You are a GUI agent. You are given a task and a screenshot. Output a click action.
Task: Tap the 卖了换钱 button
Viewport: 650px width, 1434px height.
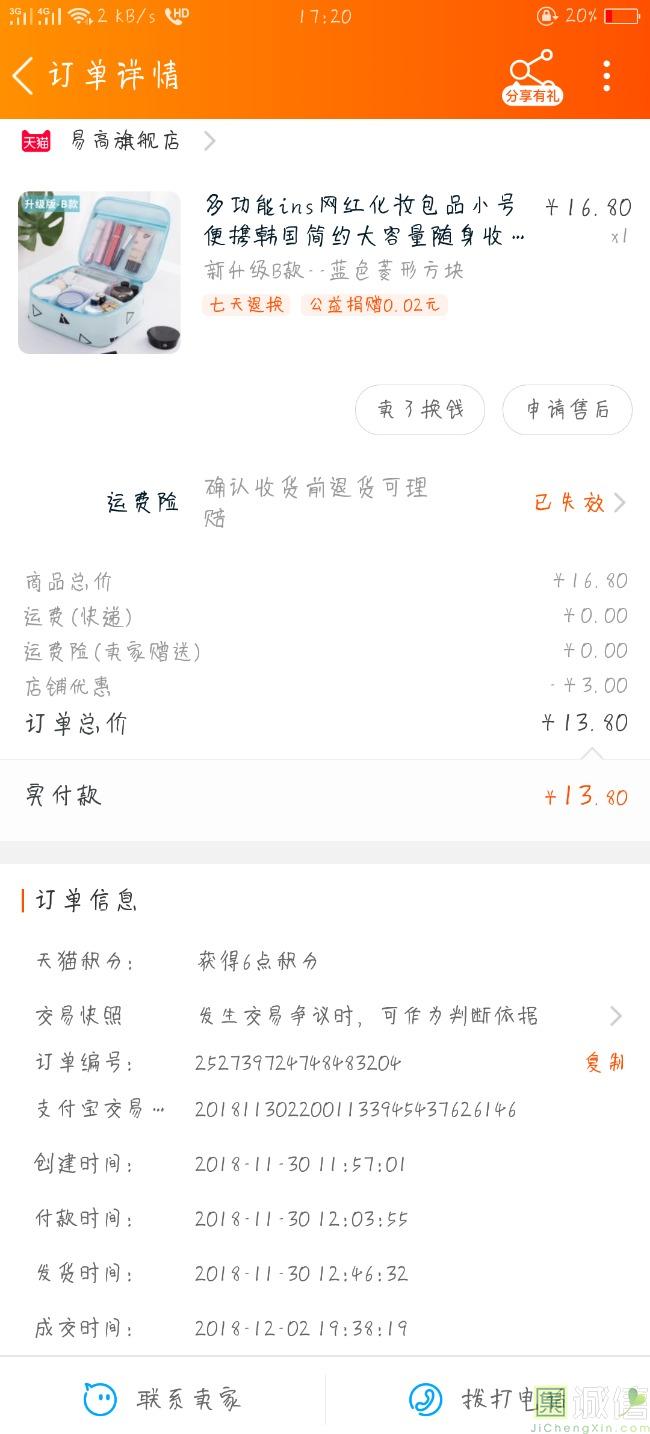coord(420,410)
